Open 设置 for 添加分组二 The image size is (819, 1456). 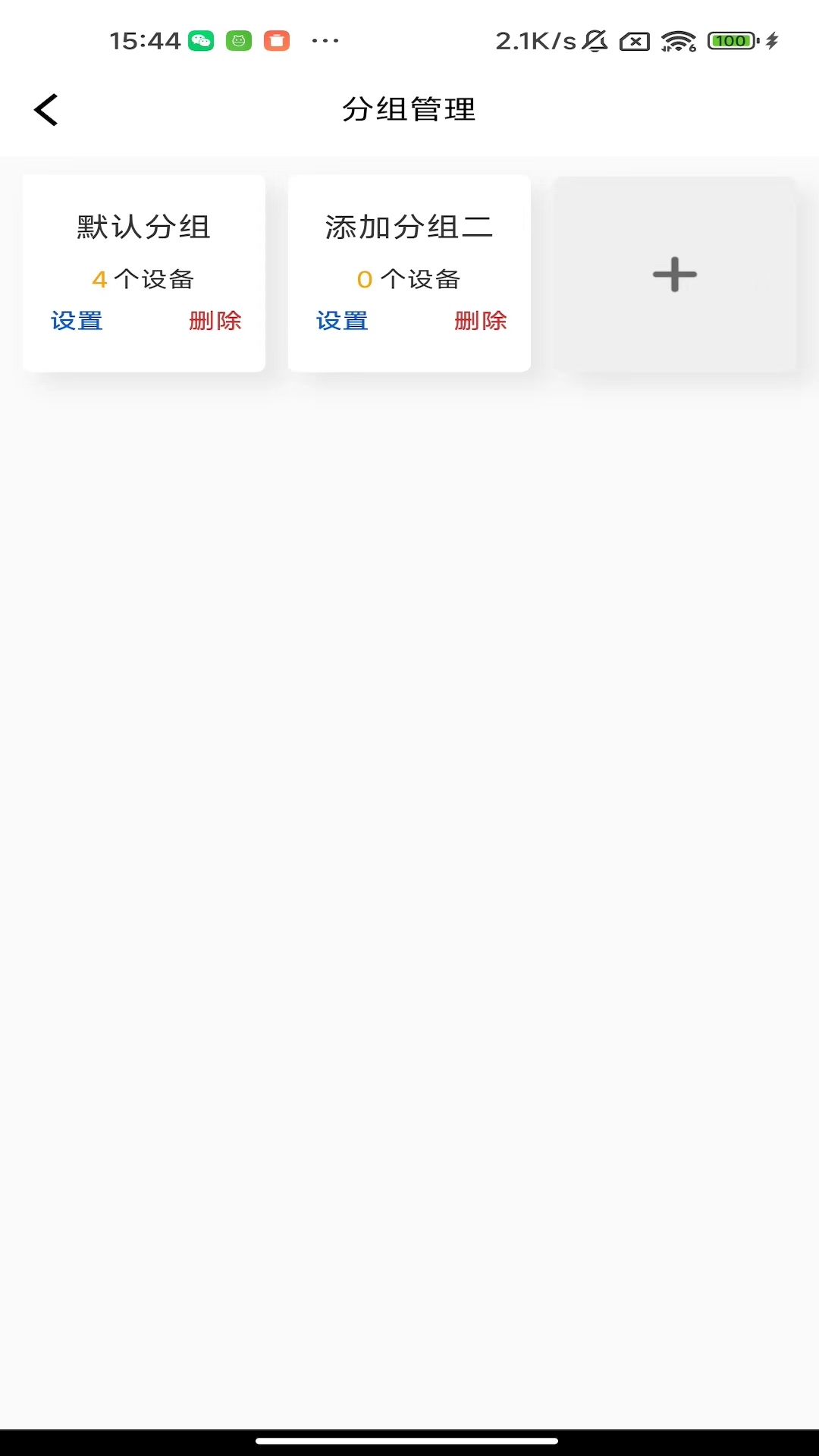pos(341,322)
